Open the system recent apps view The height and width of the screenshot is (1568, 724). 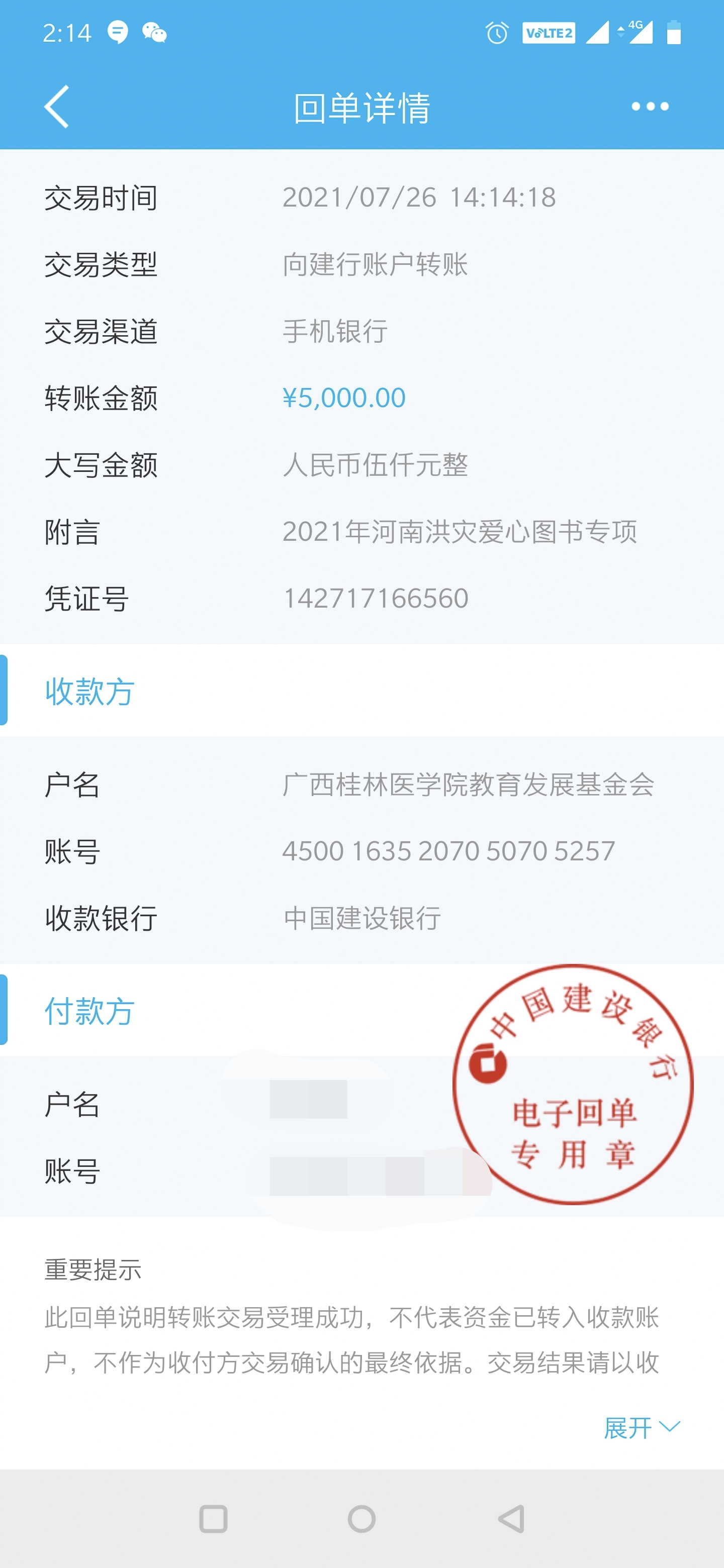point(213,1519)
